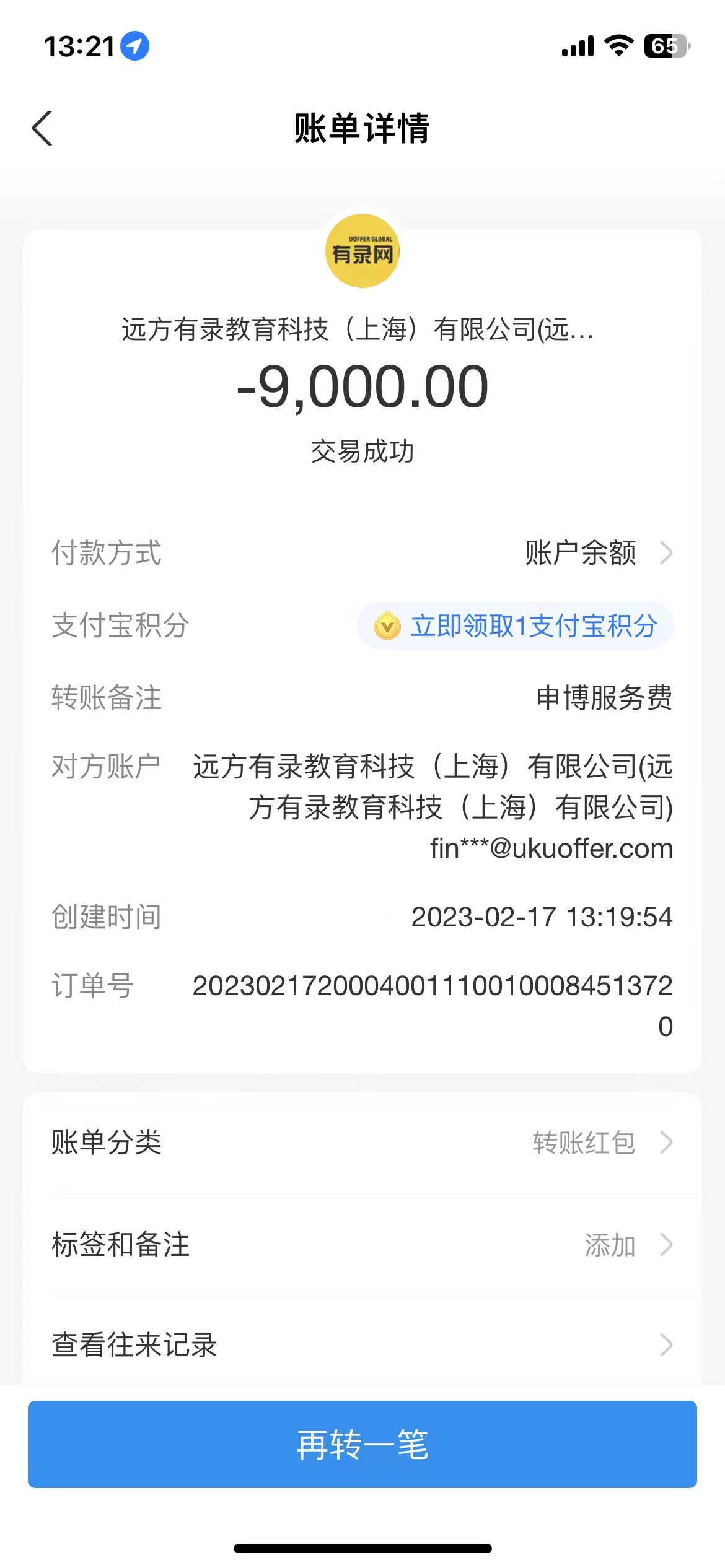Go back from the 账单详情 page
Viewport: 725px width, 1568px height.
[42, 129]
